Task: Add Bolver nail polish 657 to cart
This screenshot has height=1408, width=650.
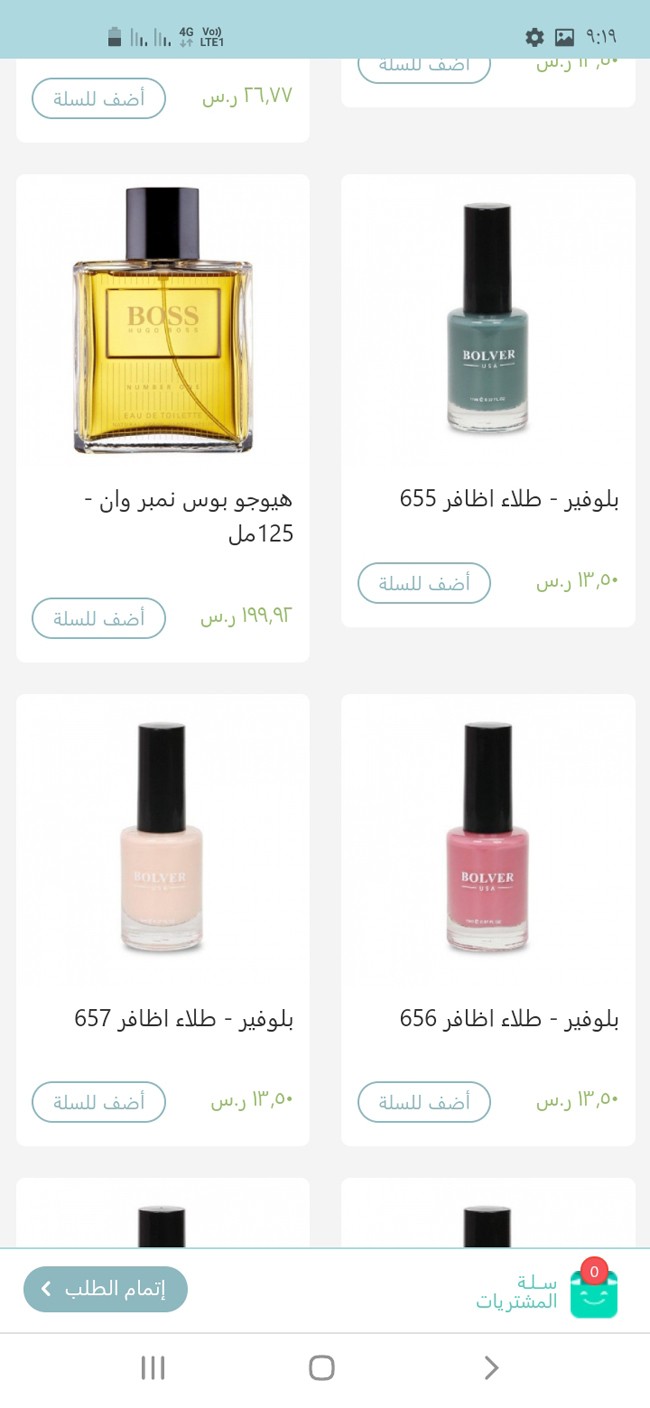Action: point(98,1102)
